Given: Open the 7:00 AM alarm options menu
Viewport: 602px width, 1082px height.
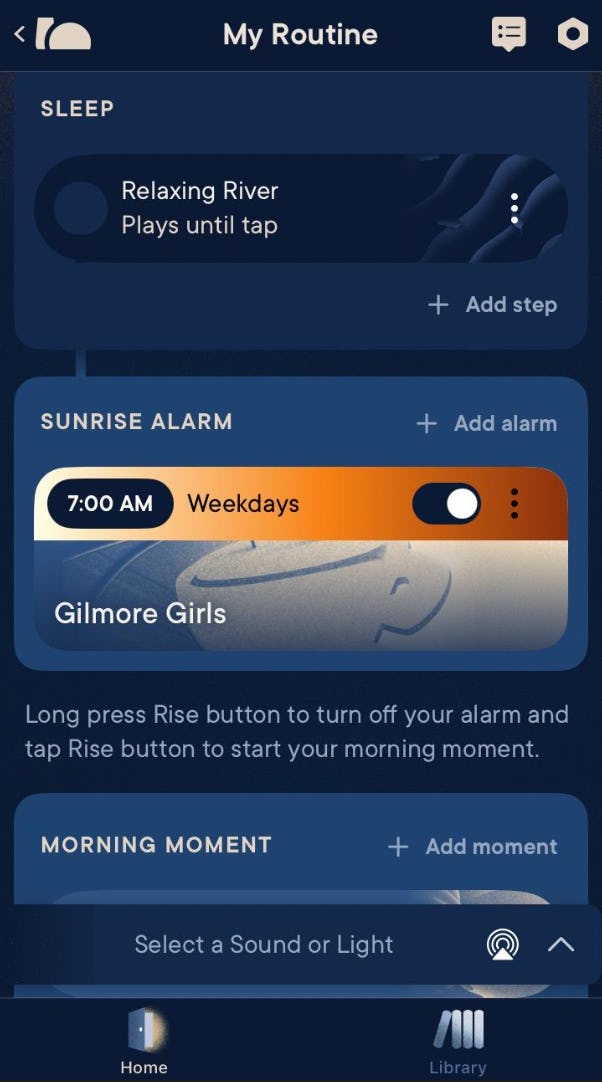Looking at the screenshot, I should [514, 504].
